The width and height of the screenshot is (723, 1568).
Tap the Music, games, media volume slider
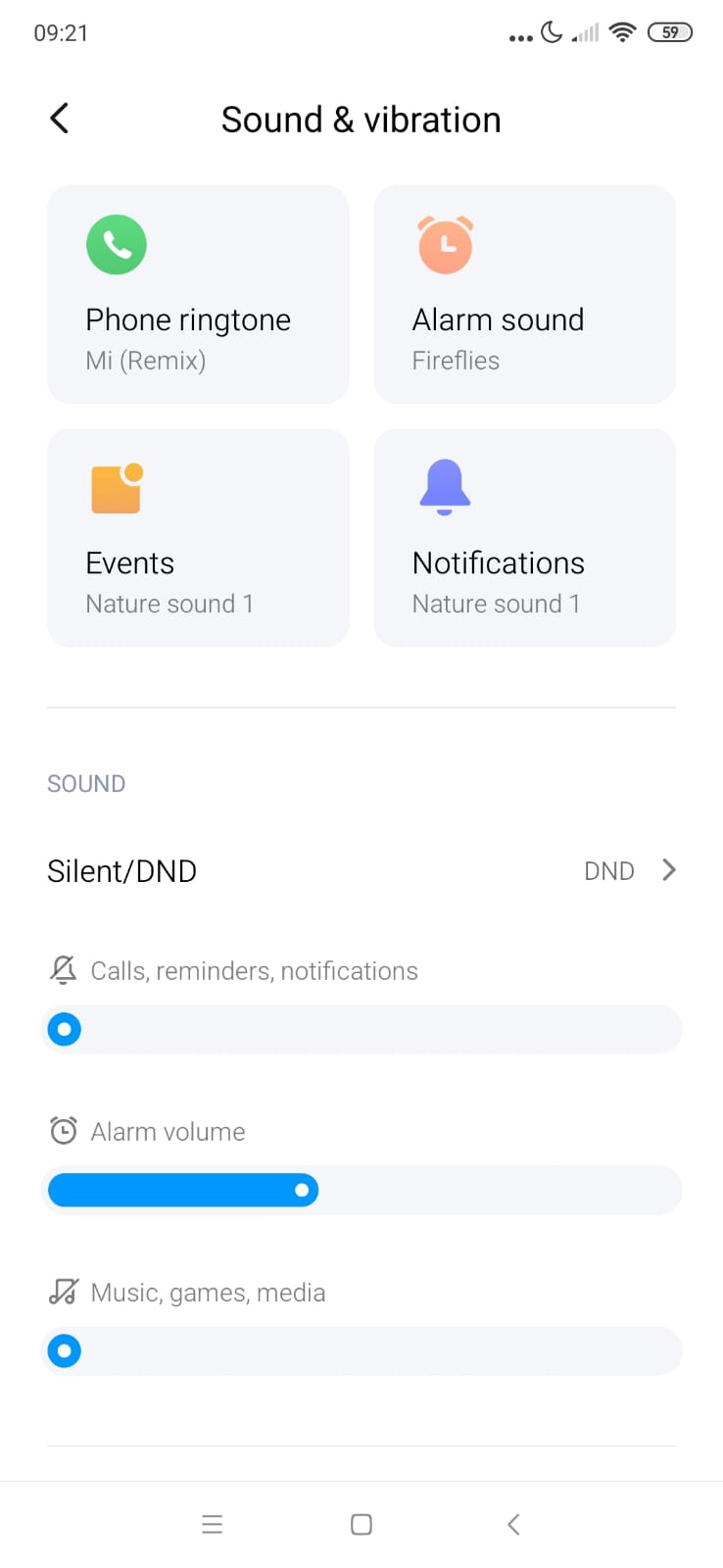[x=361, y=1350]
